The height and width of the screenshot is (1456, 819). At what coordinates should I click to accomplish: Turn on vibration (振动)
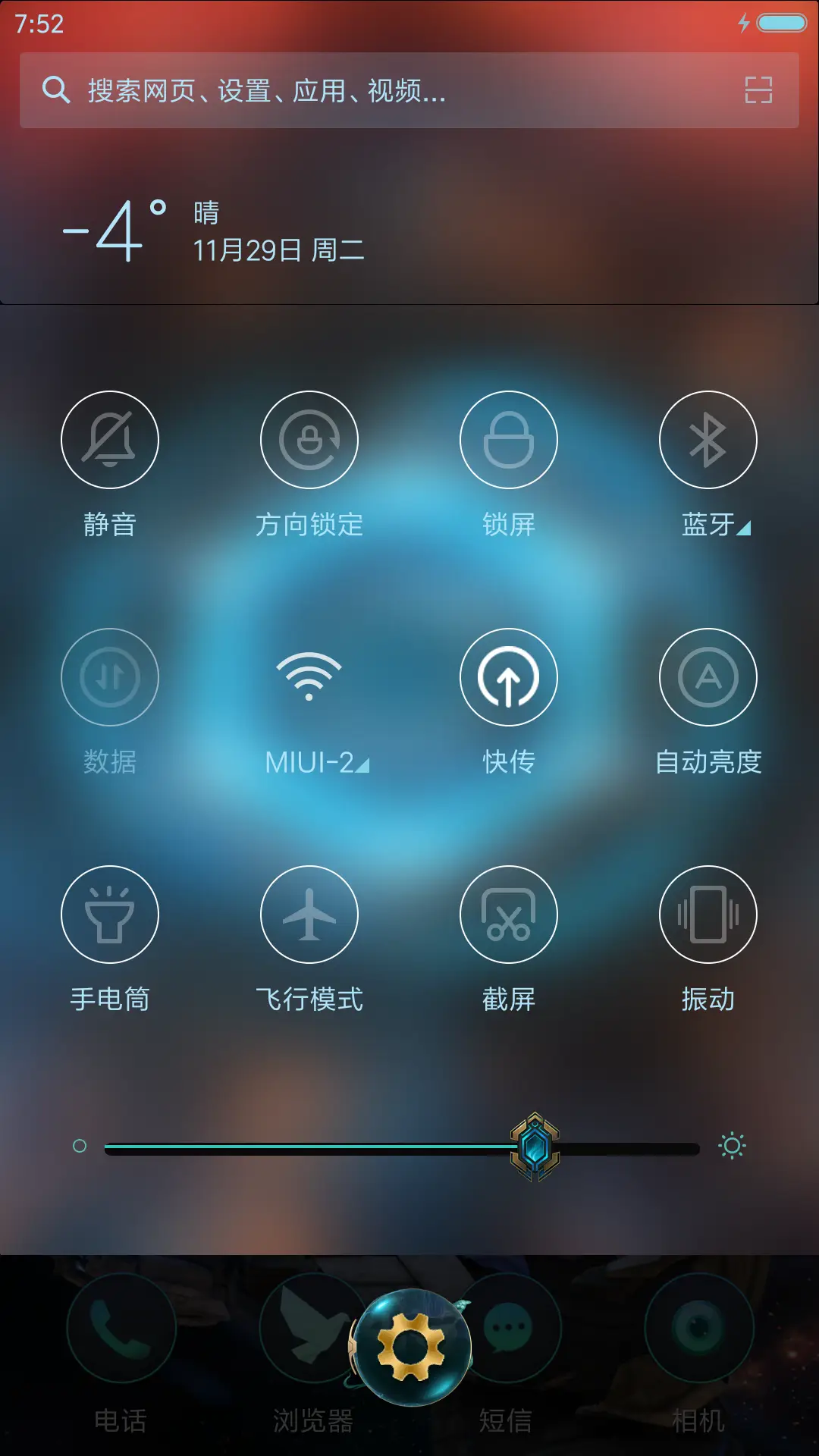[x=708, y=915]
